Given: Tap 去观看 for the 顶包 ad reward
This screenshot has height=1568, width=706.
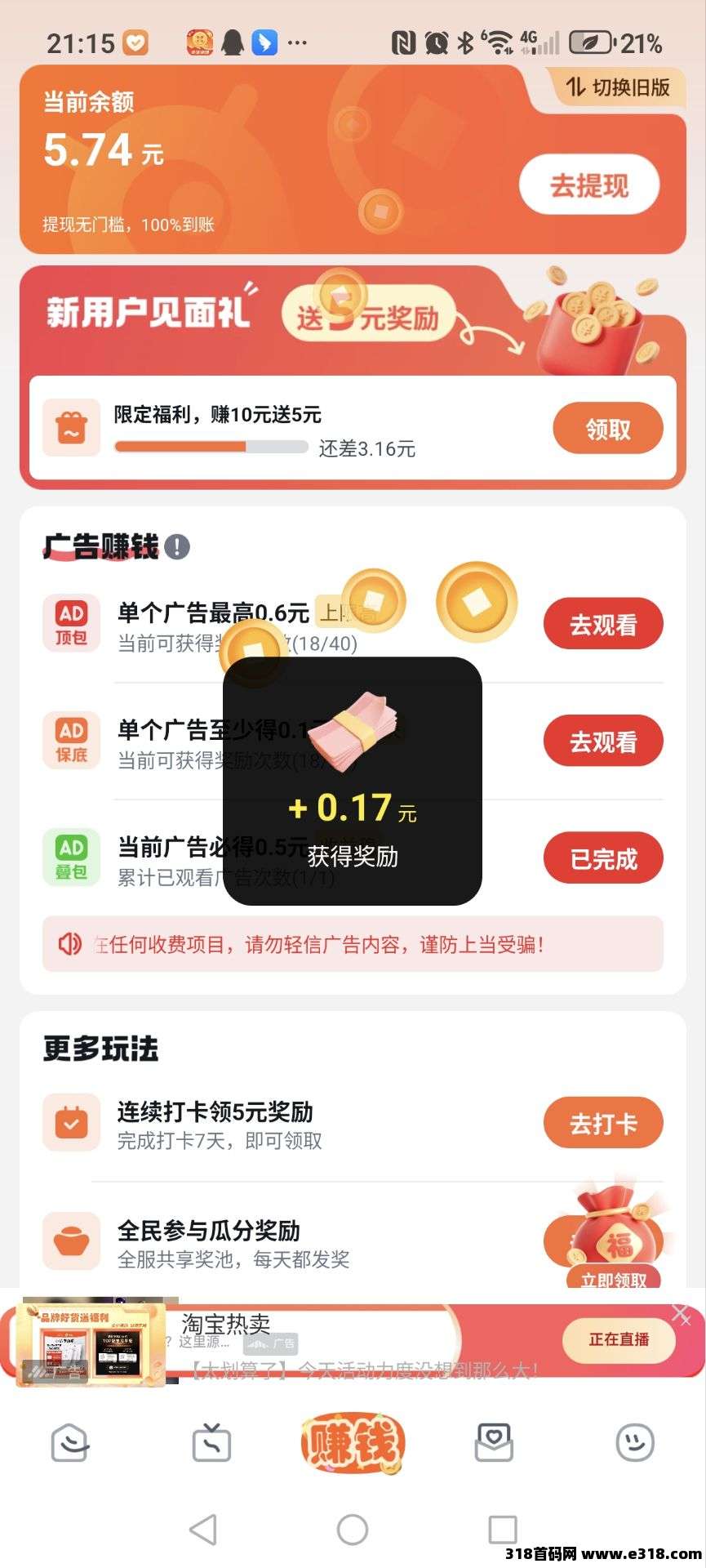Looking at the screenshot, I should click(603, 625).
